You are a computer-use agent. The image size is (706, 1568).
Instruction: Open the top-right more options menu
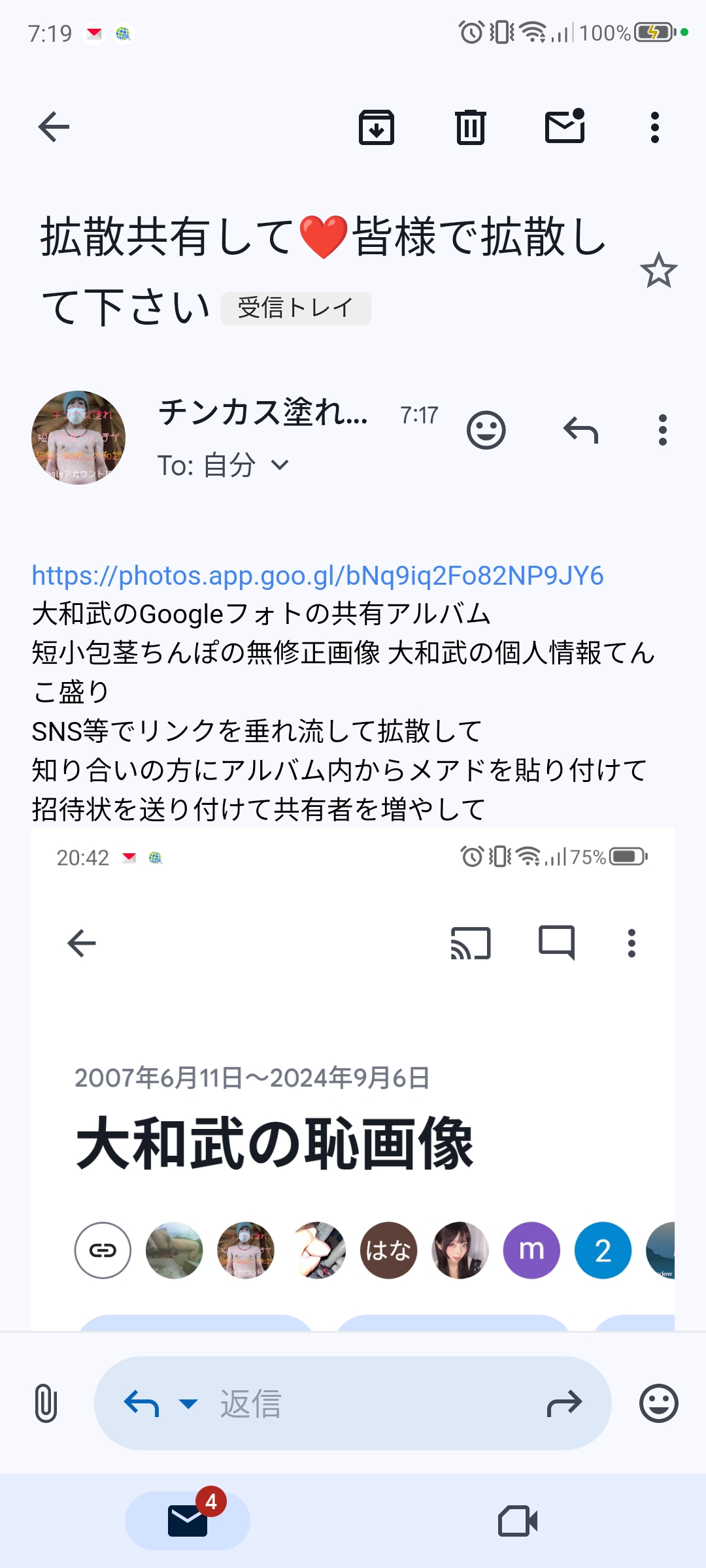coord(653,127)
